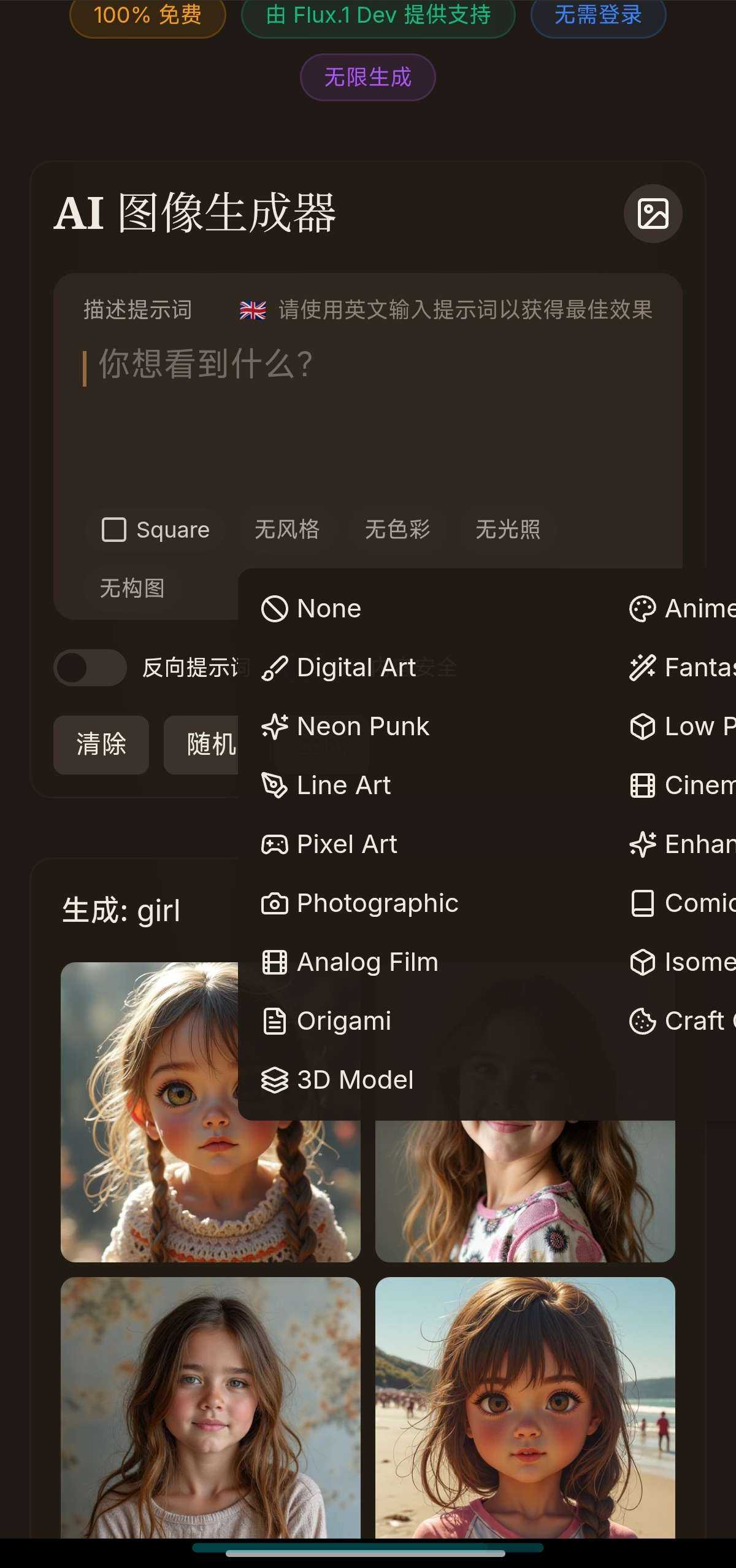736x1568 pixels.
Task: Toggle the negative prompt switch
Action: point(90,667)
